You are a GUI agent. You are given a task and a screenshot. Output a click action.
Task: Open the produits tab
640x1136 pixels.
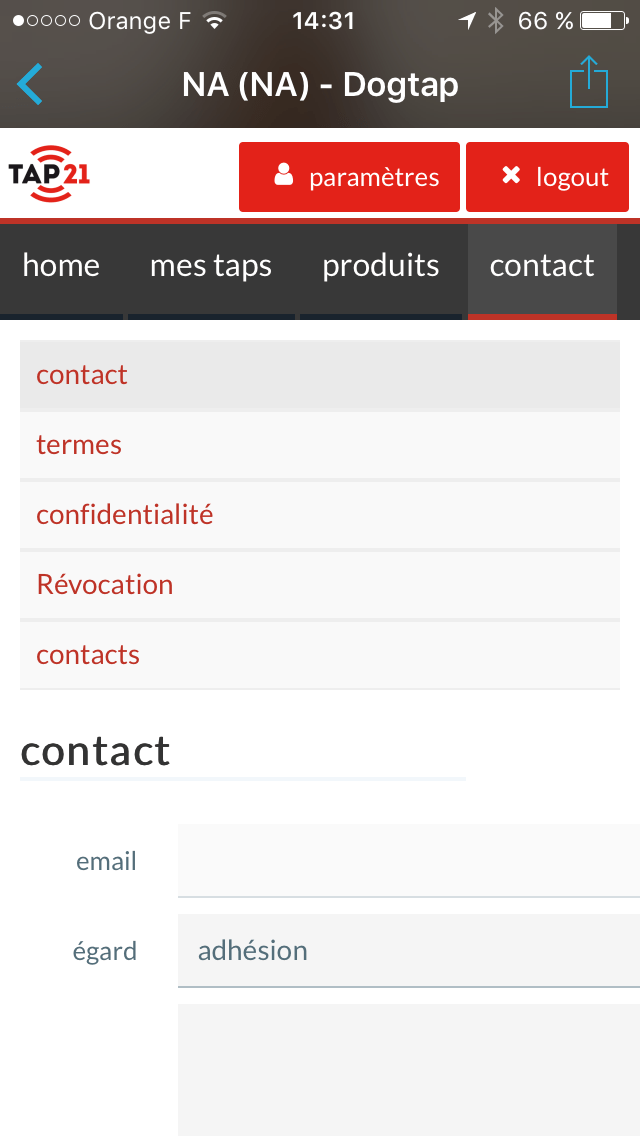point(381,266)
